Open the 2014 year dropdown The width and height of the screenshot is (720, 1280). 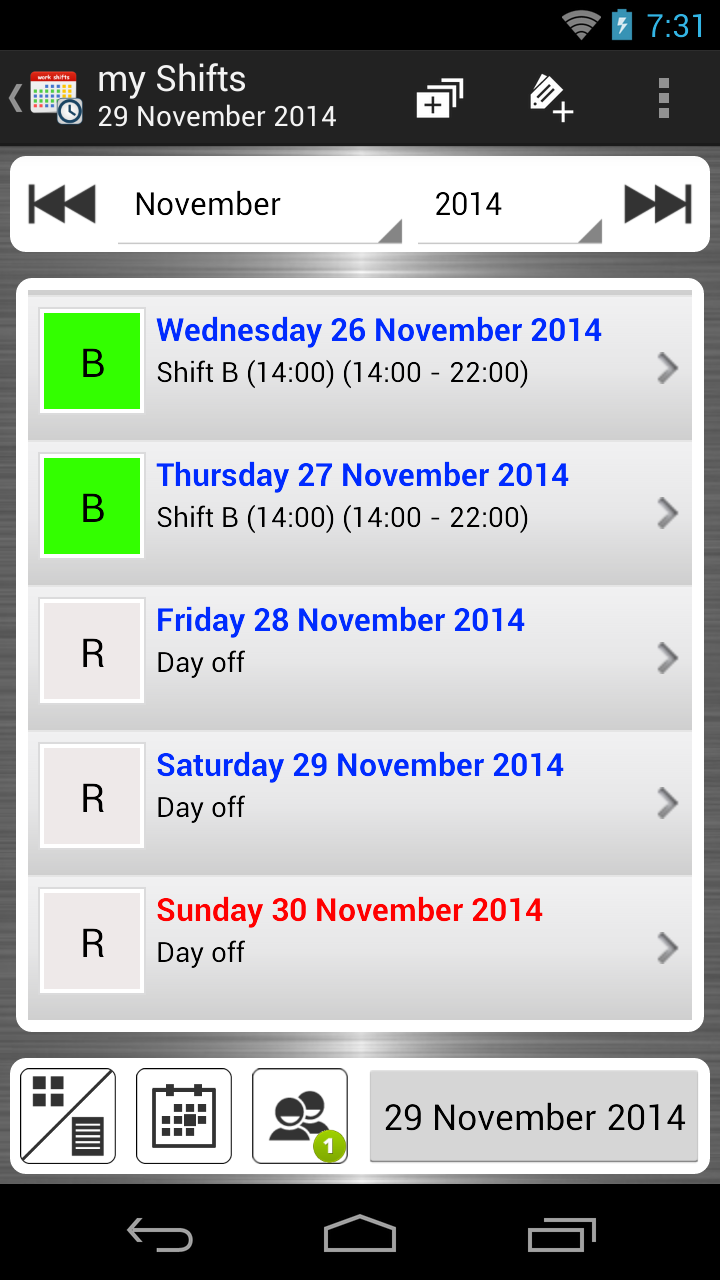pyautogui.click(x=510, y=206)
